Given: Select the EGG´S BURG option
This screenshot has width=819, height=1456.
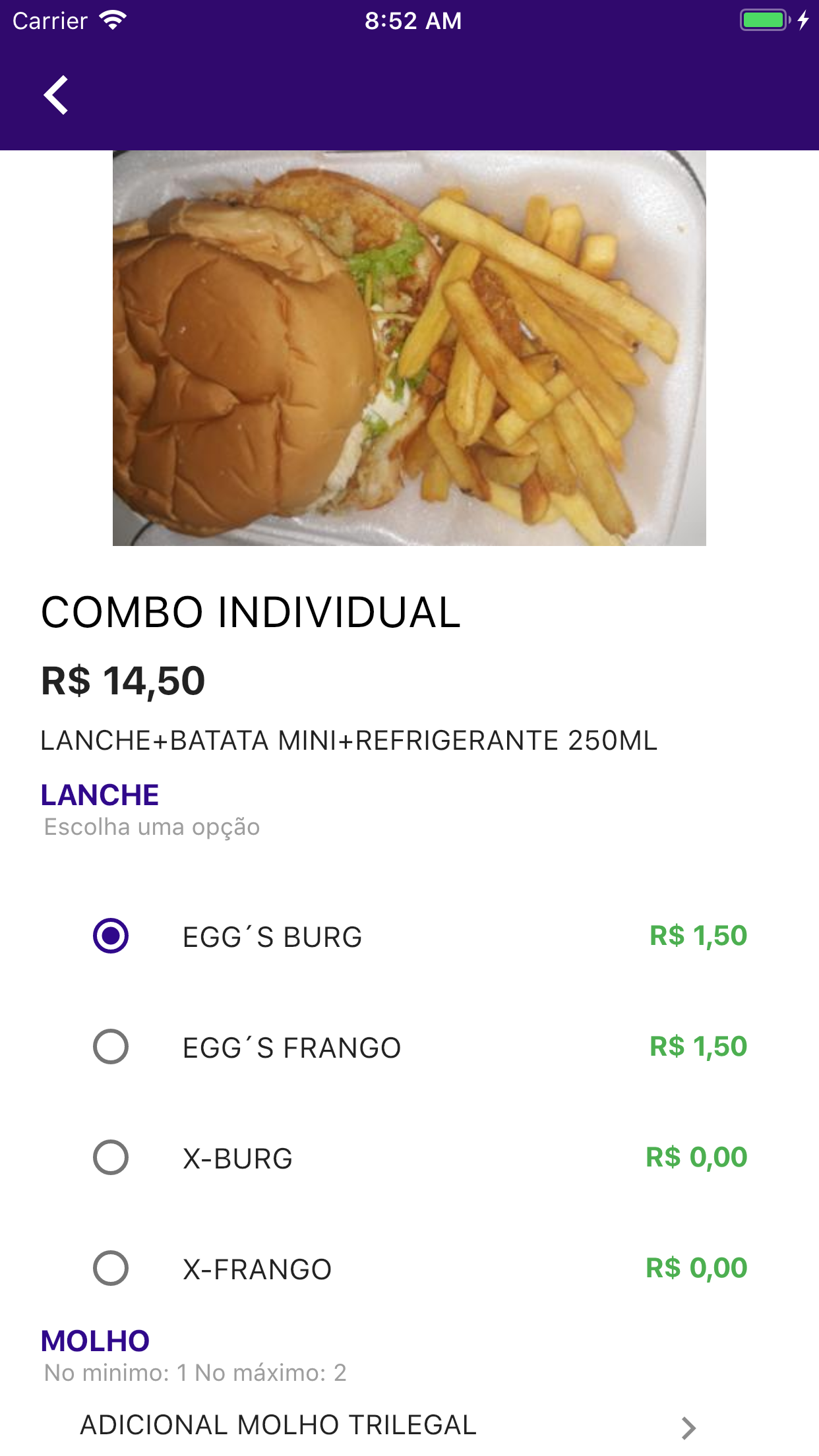Looking at the screenshot, I should click(x=111, y=936).
